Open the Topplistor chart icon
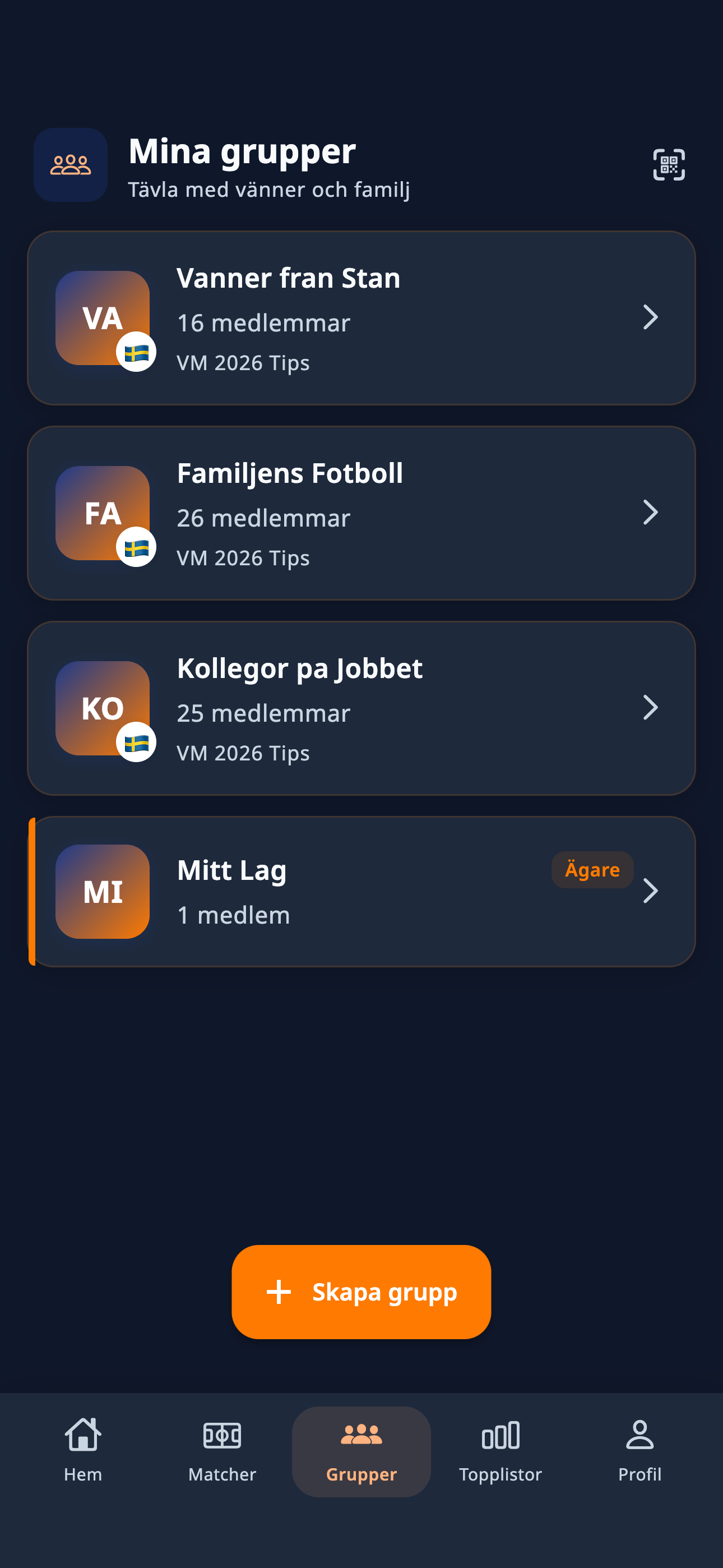The height and width of the screenshot is (1568, 723). click(x=499, y=1434)
